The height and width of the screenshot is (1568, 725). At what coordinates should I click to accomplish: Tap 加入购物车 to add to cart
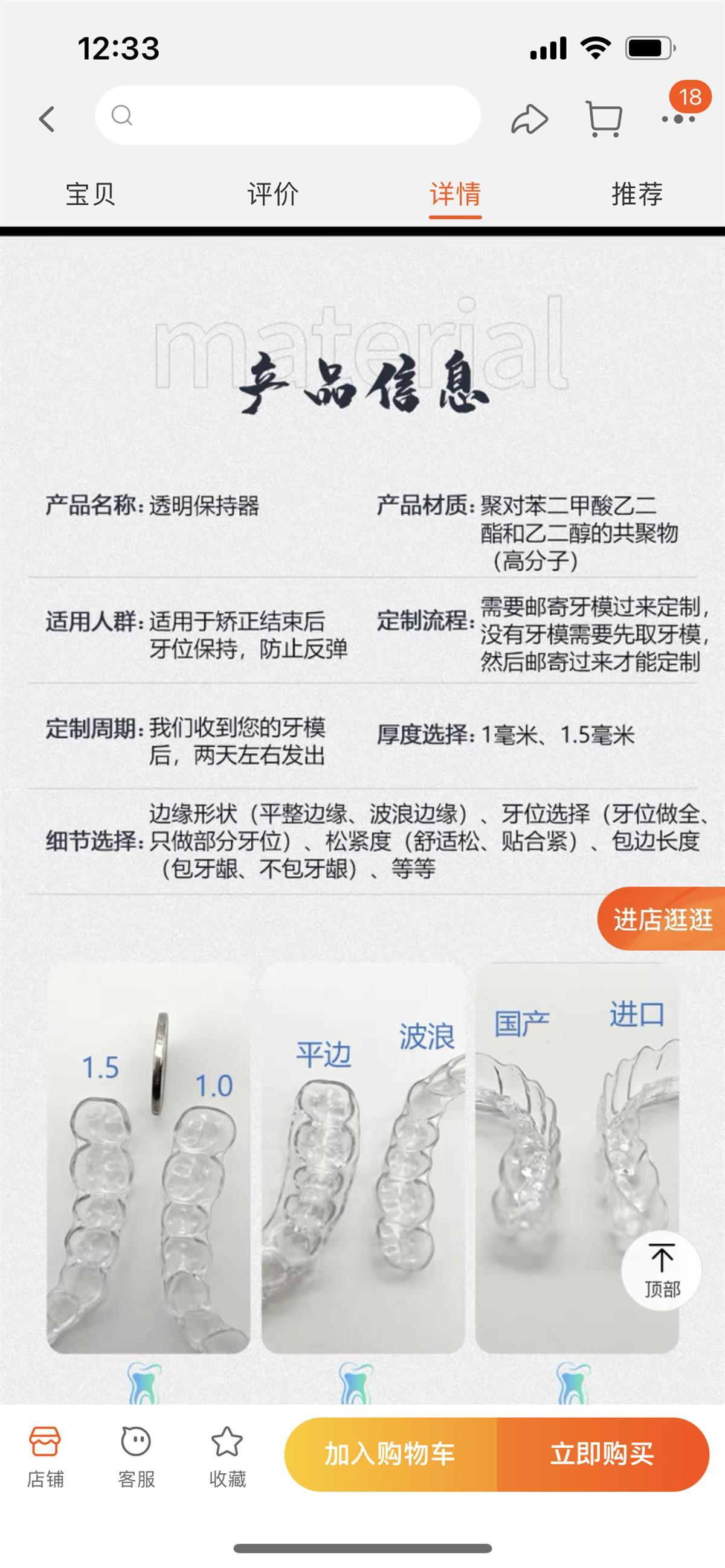click(x=390, y=1454)
